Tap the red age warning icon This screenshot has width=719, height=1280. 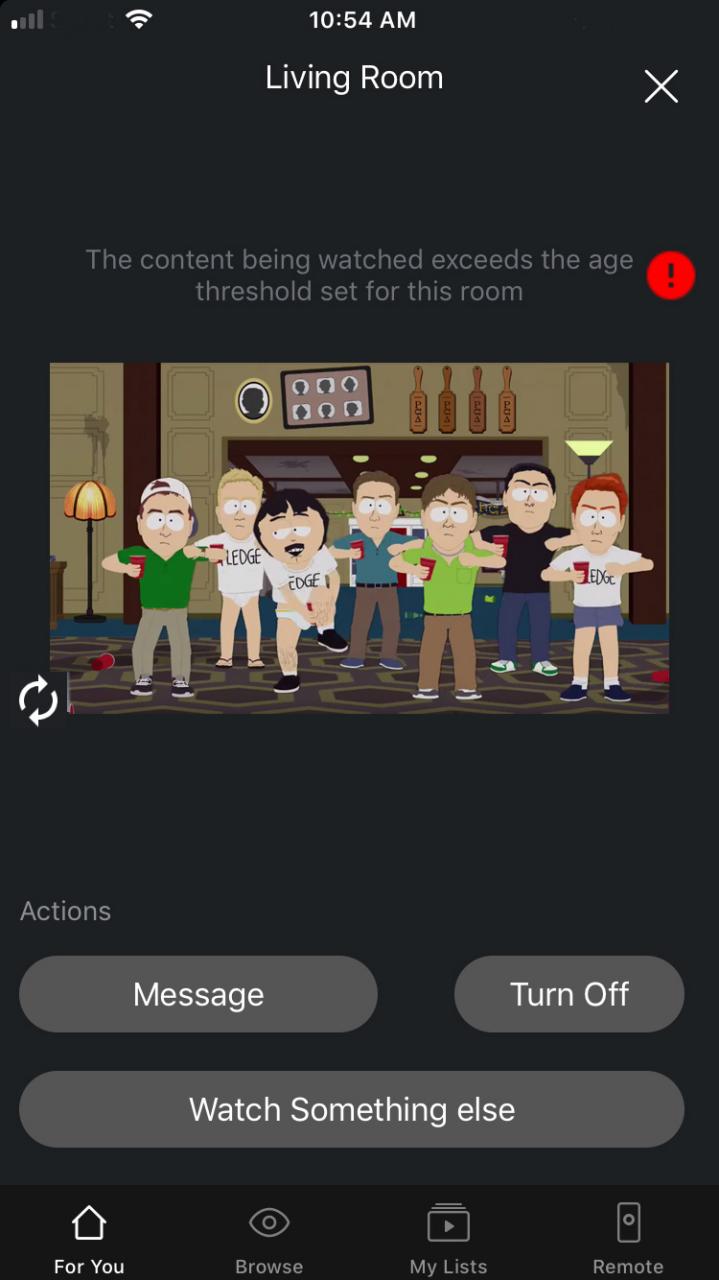click(670, 274)
